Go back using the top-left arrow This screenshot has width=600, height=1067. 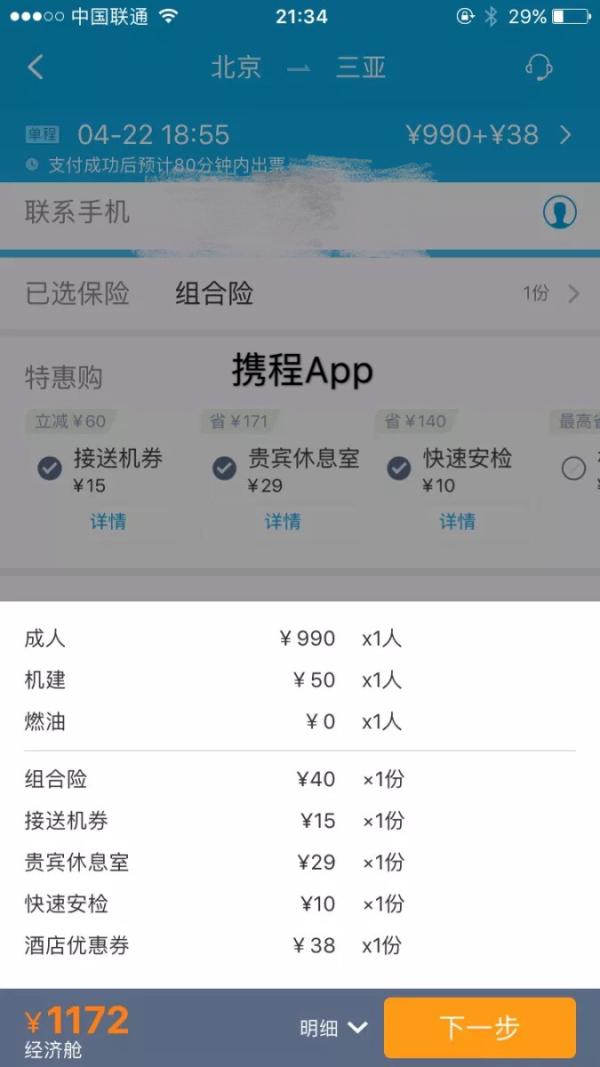36,67
